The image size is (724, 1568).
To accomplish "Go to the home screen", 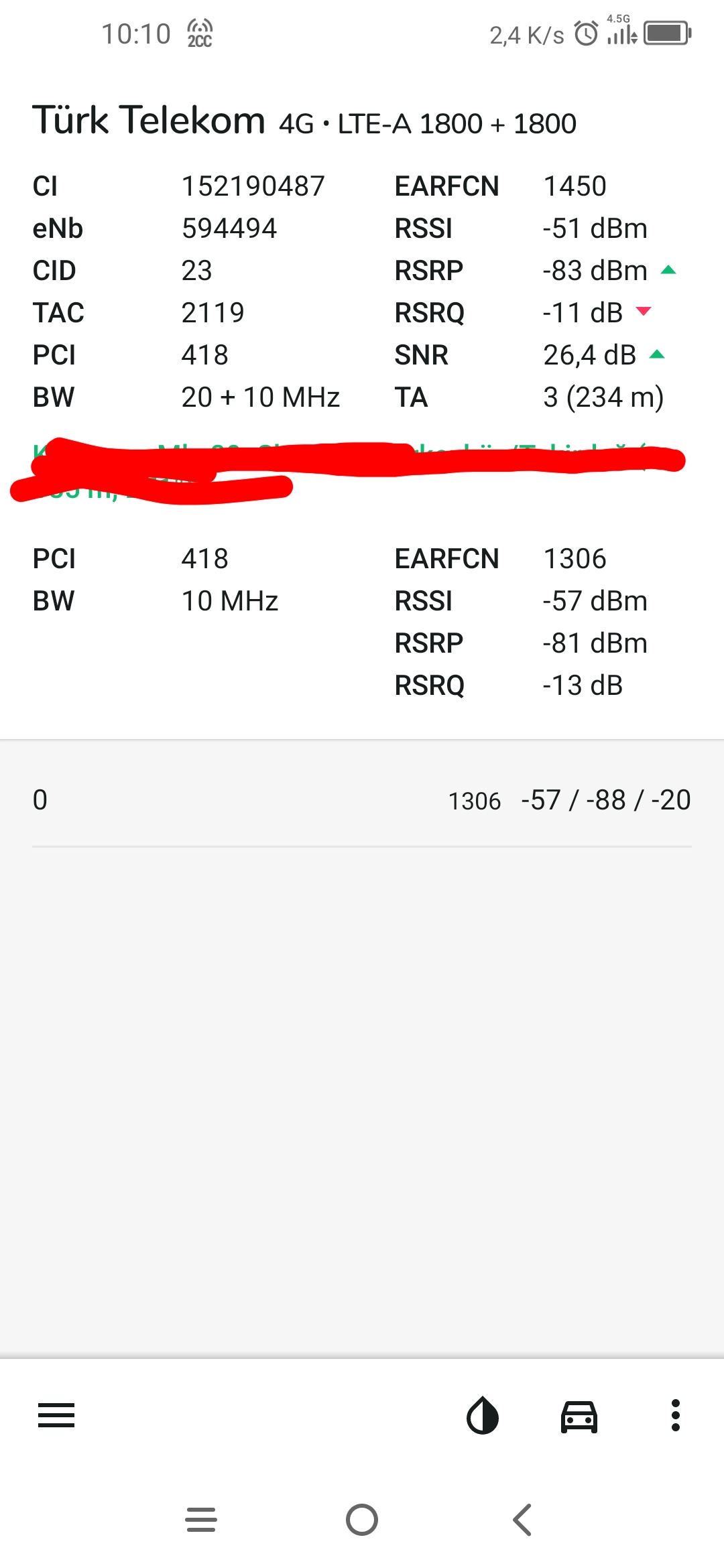I will pos(362,1520).
